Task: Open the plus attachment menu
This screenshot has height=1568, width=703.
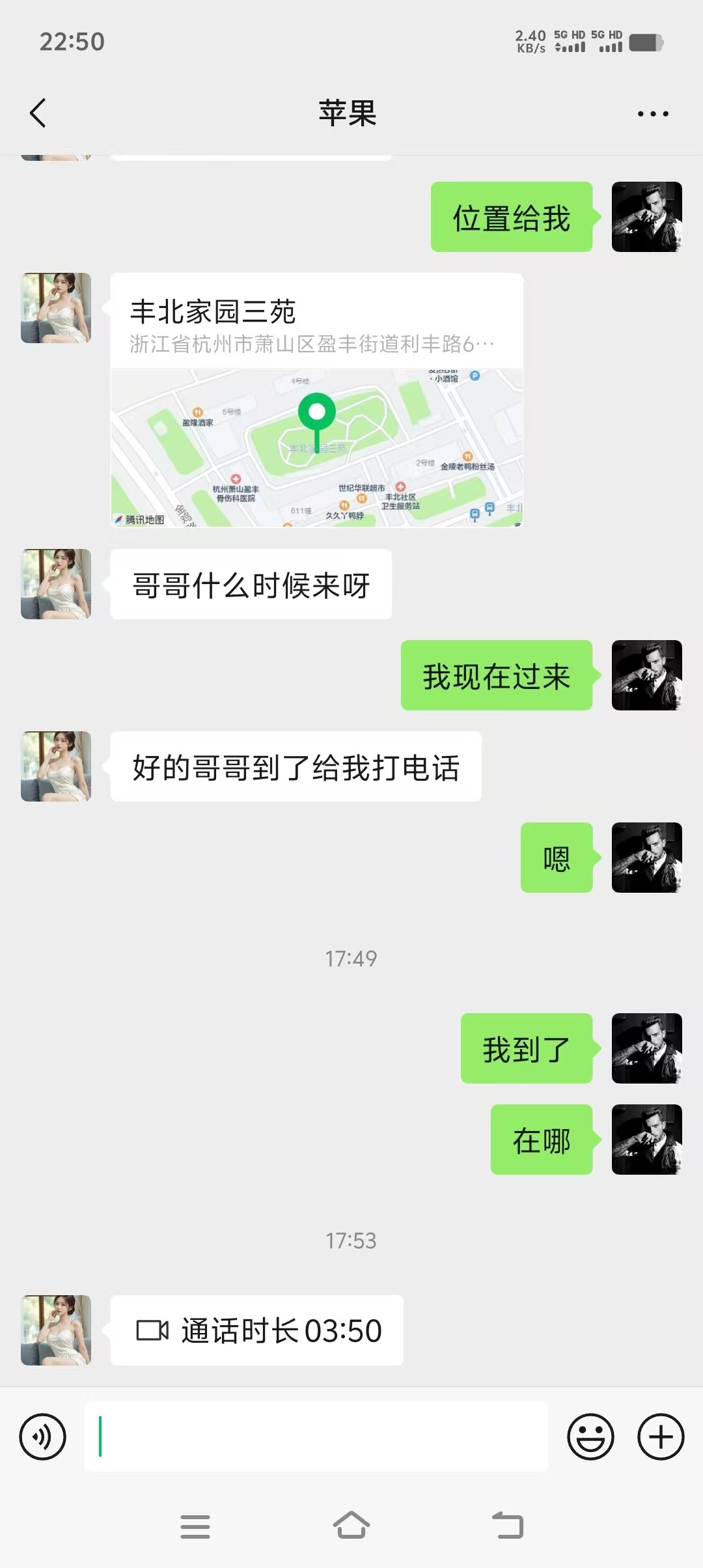Action: pyautogui.click(x=661, y=1436)
